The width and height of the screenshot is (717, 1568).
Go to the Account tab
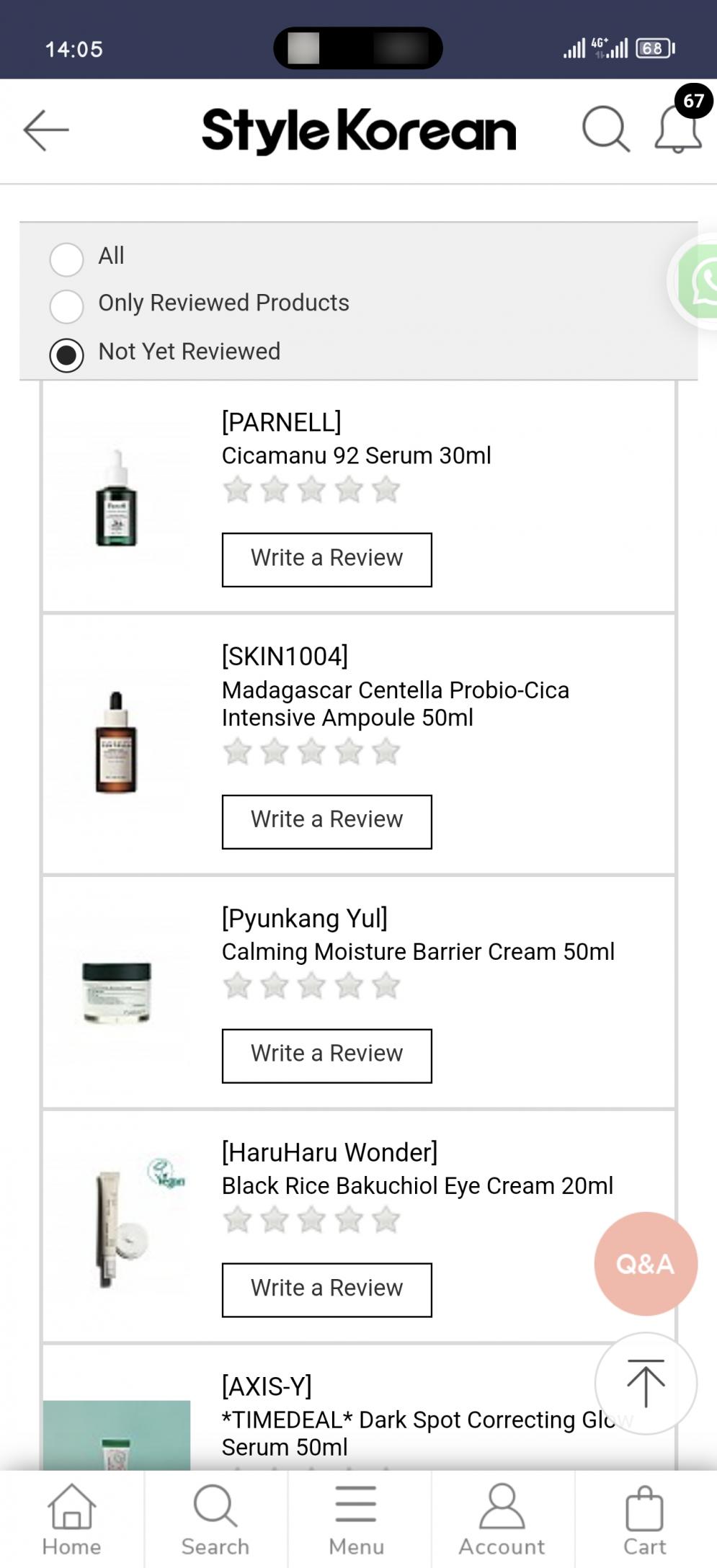click(x=502, y=1519)
